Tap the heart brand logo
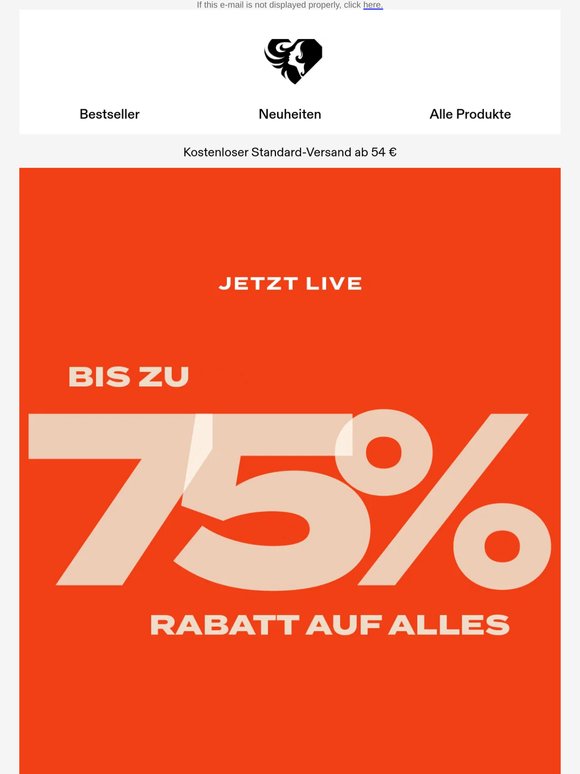 293,61
